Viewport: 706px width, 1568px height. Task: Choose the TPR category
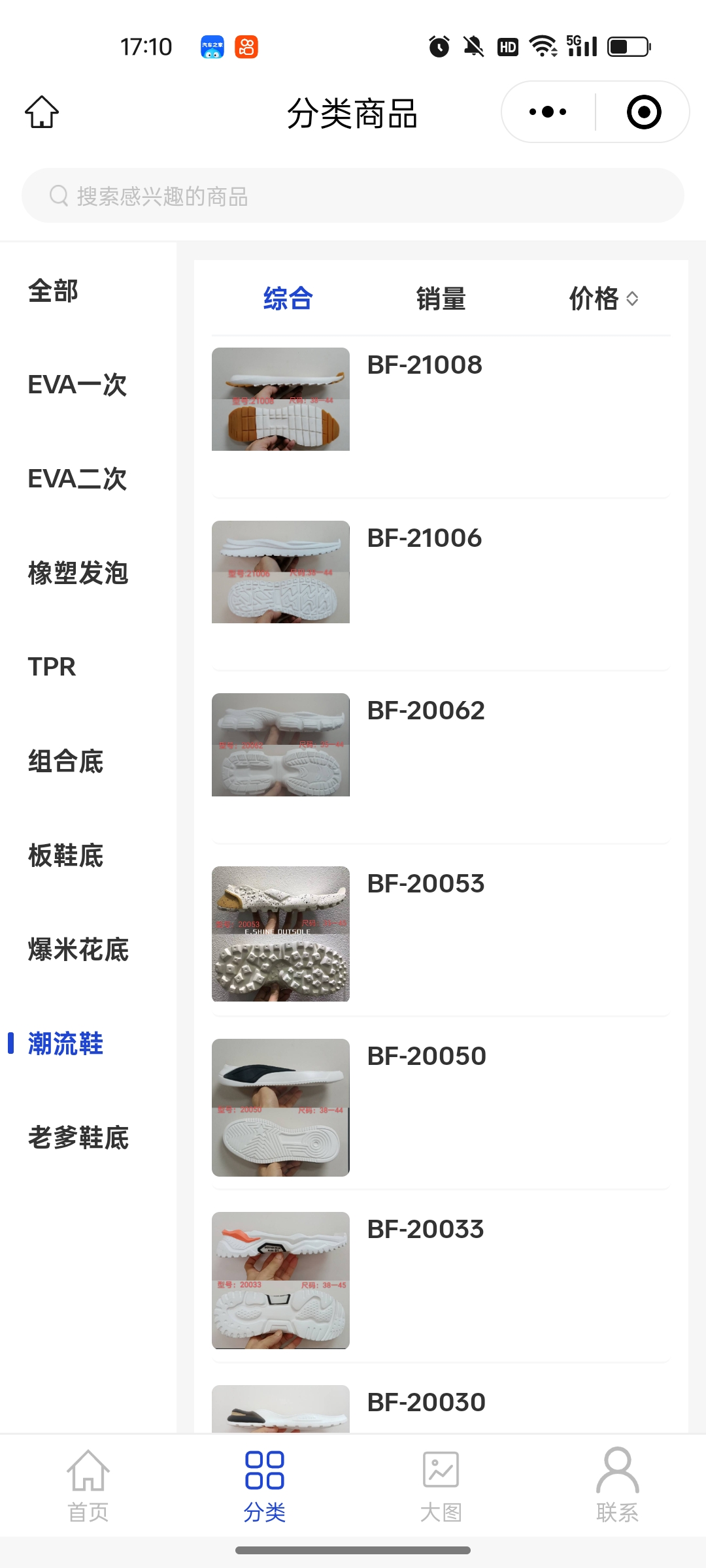tap(52, 667)
